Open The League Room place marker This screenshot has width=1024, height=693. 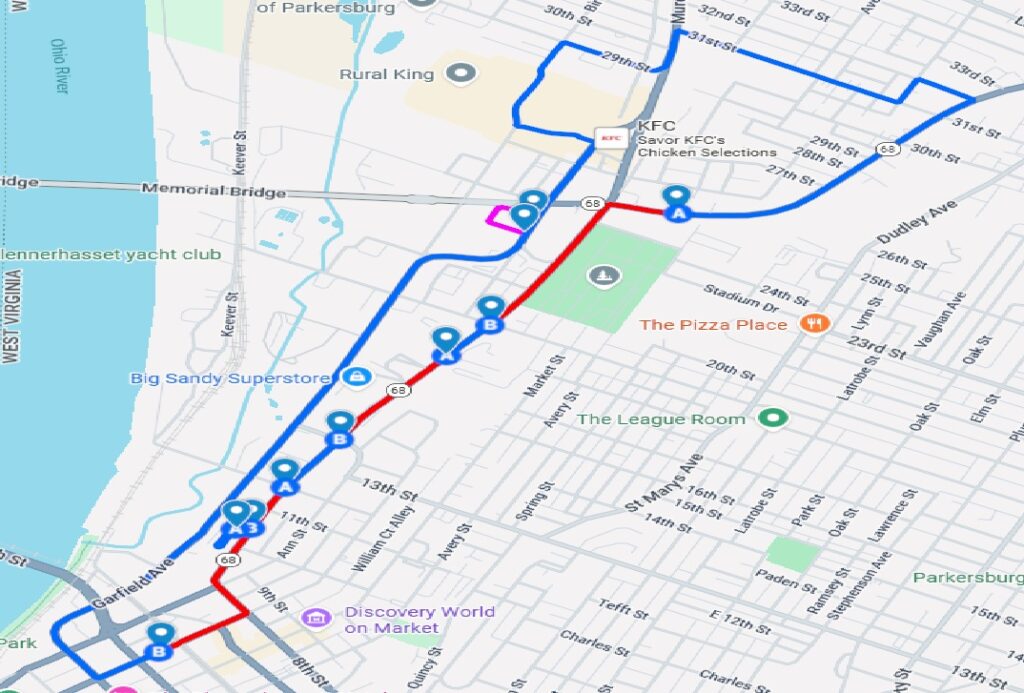tap(772, 418)
